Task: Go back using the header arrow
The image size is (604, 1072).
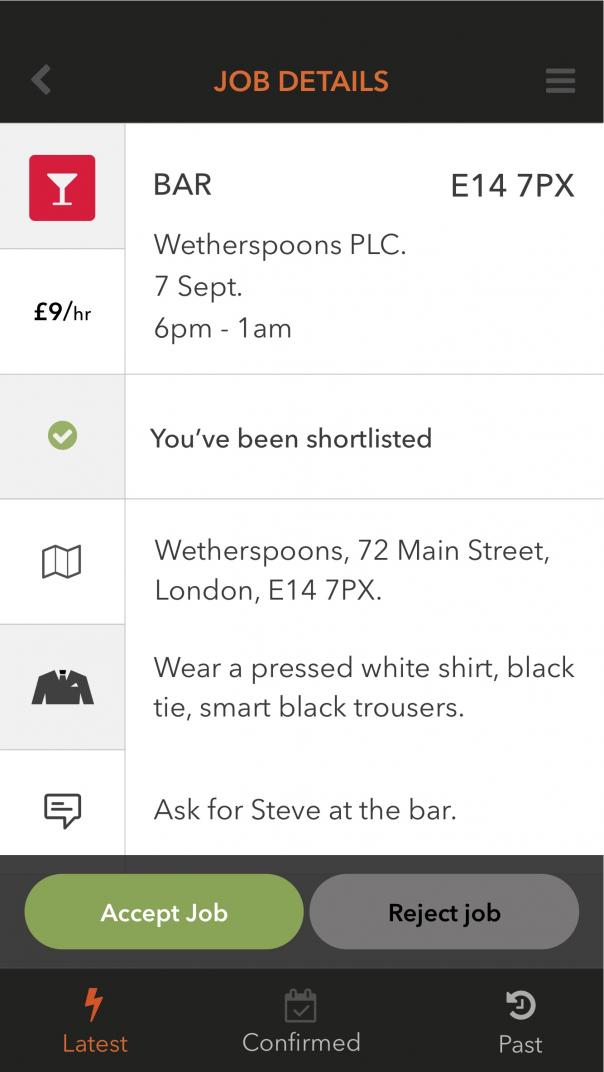Action: pos(41,81)
